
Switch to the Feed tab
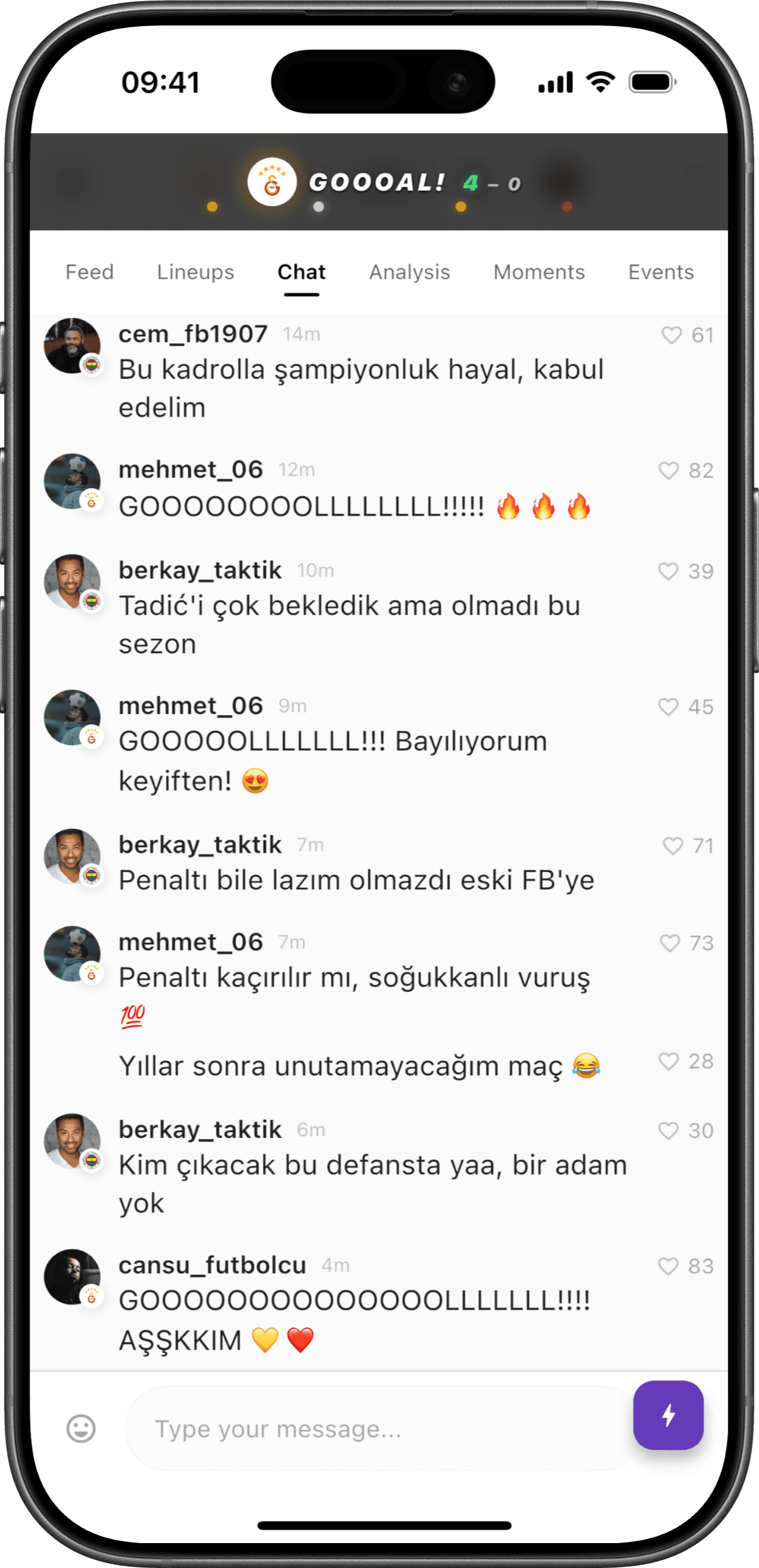tap(90, 272)
